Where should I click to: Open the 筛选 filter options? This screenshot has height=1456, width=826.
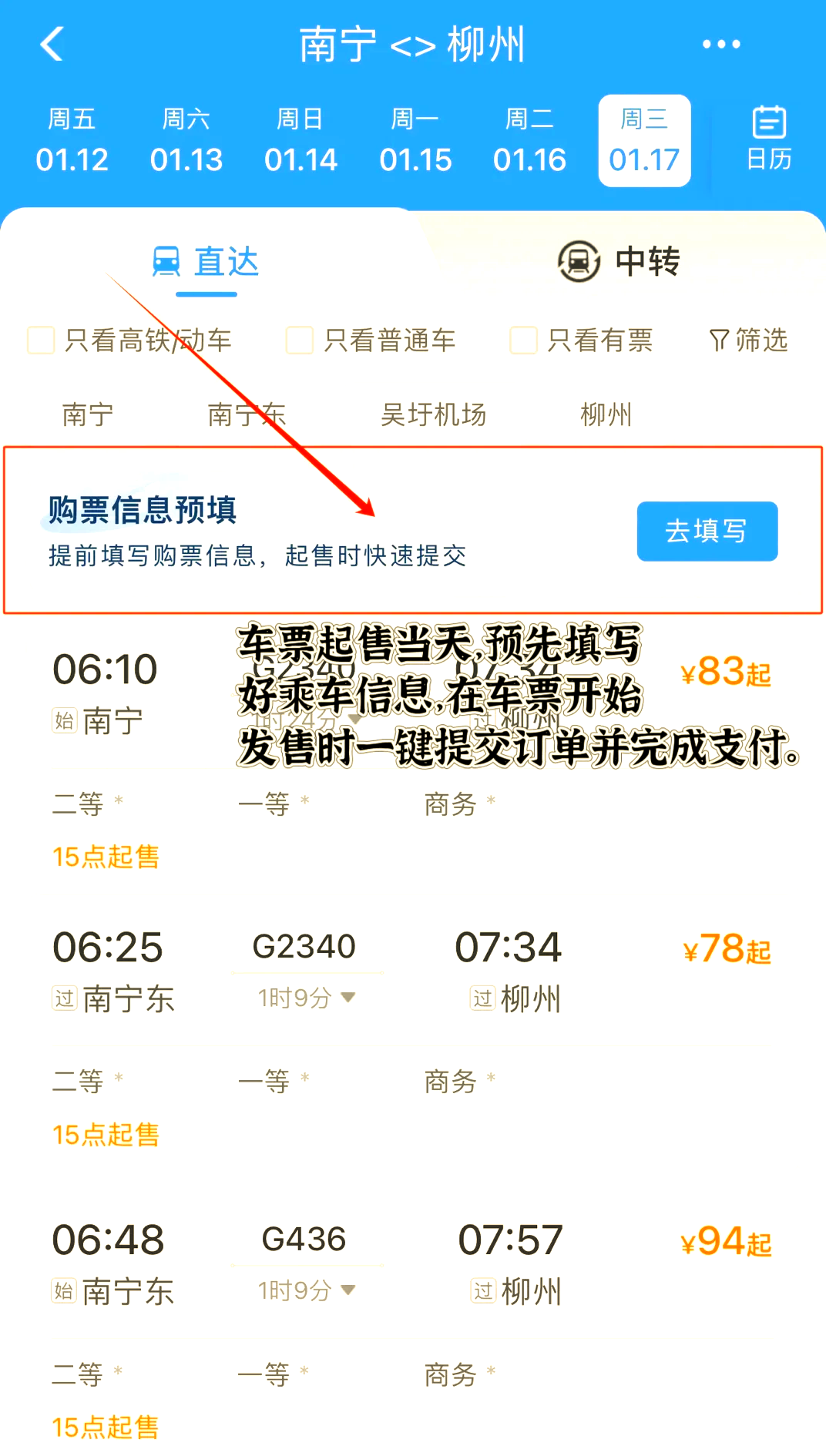[x=746, y=341]
